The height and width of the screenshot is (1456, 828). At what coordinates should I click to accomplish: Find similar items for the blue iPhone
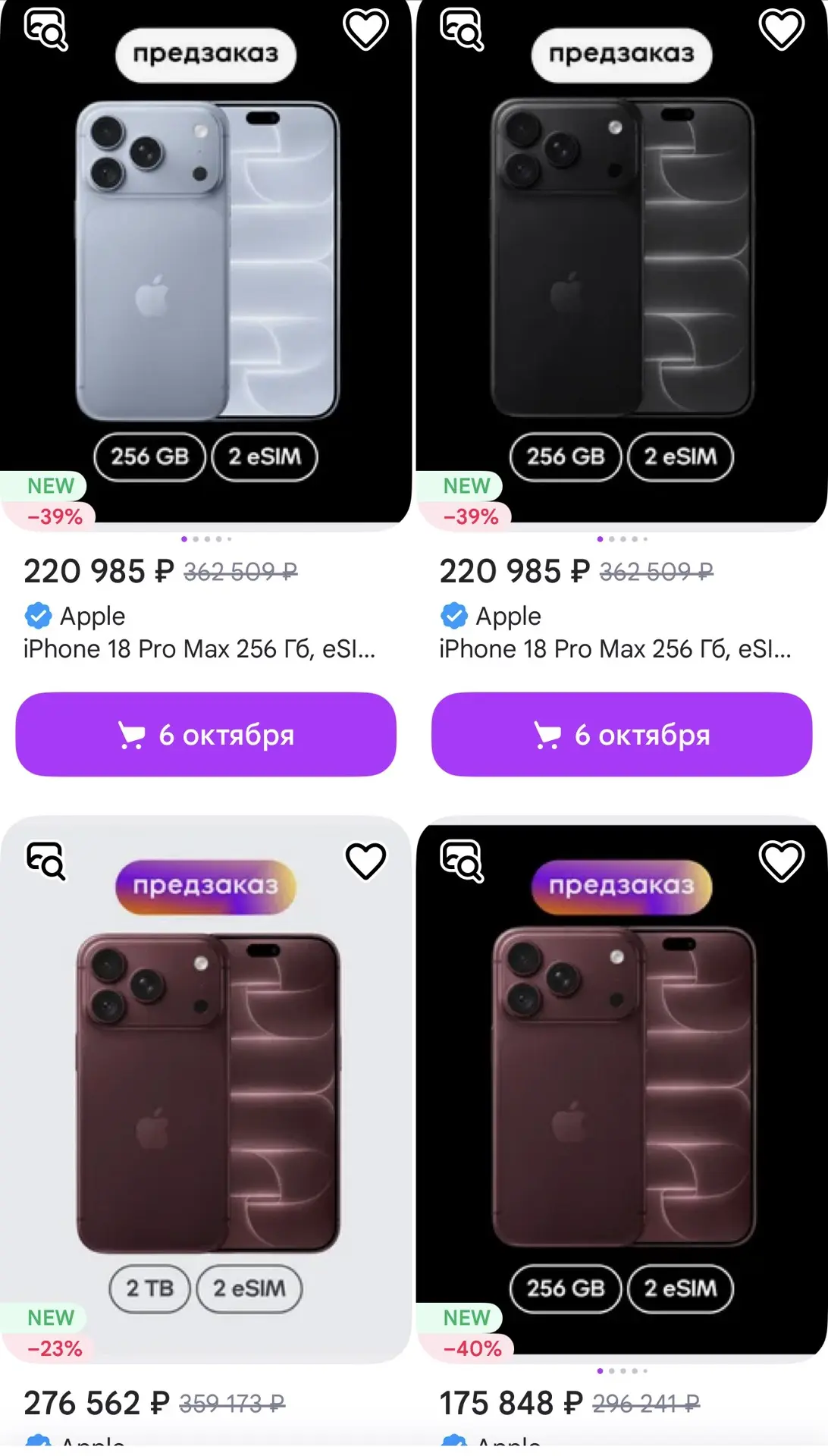[46, 30]
